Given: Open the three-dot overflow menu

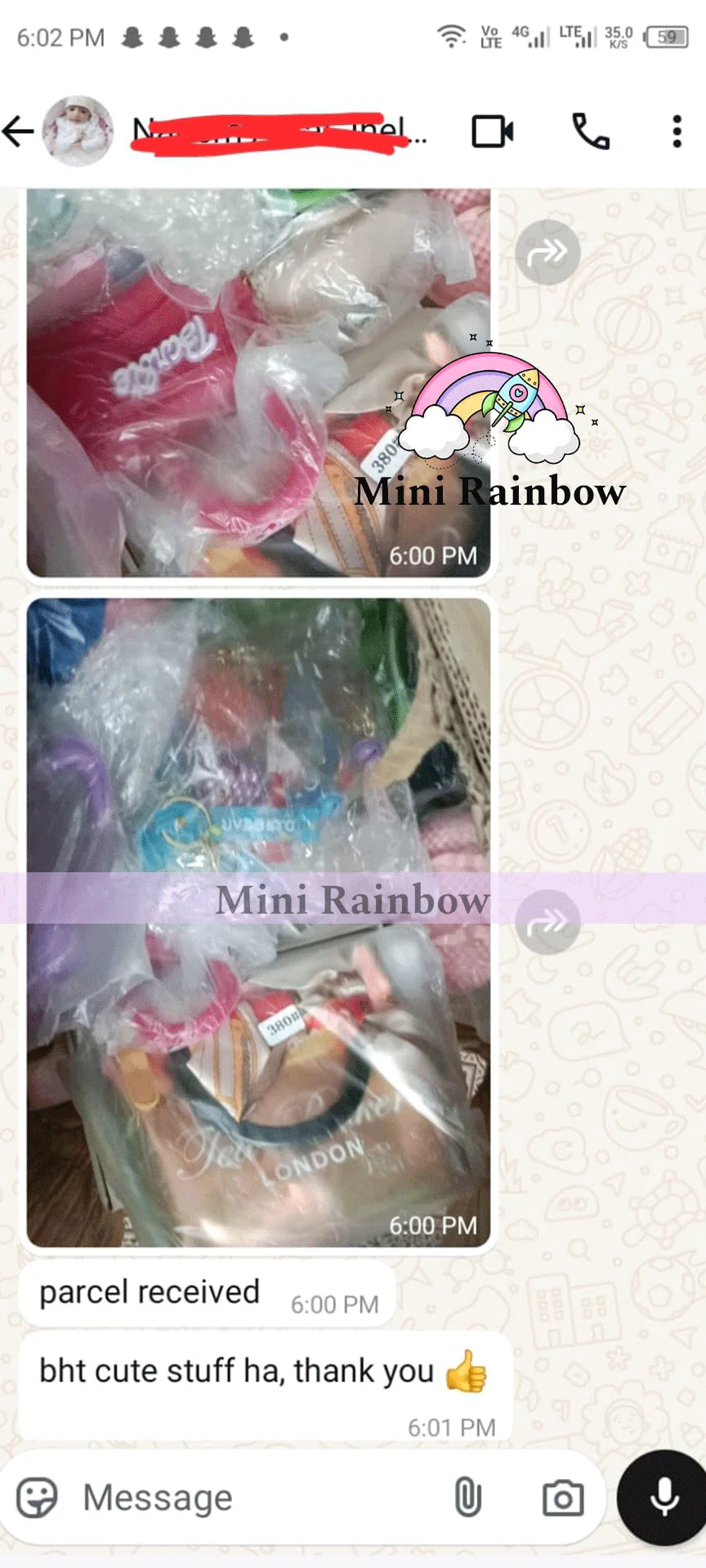Looking at the screenshot, I should 677,131.
